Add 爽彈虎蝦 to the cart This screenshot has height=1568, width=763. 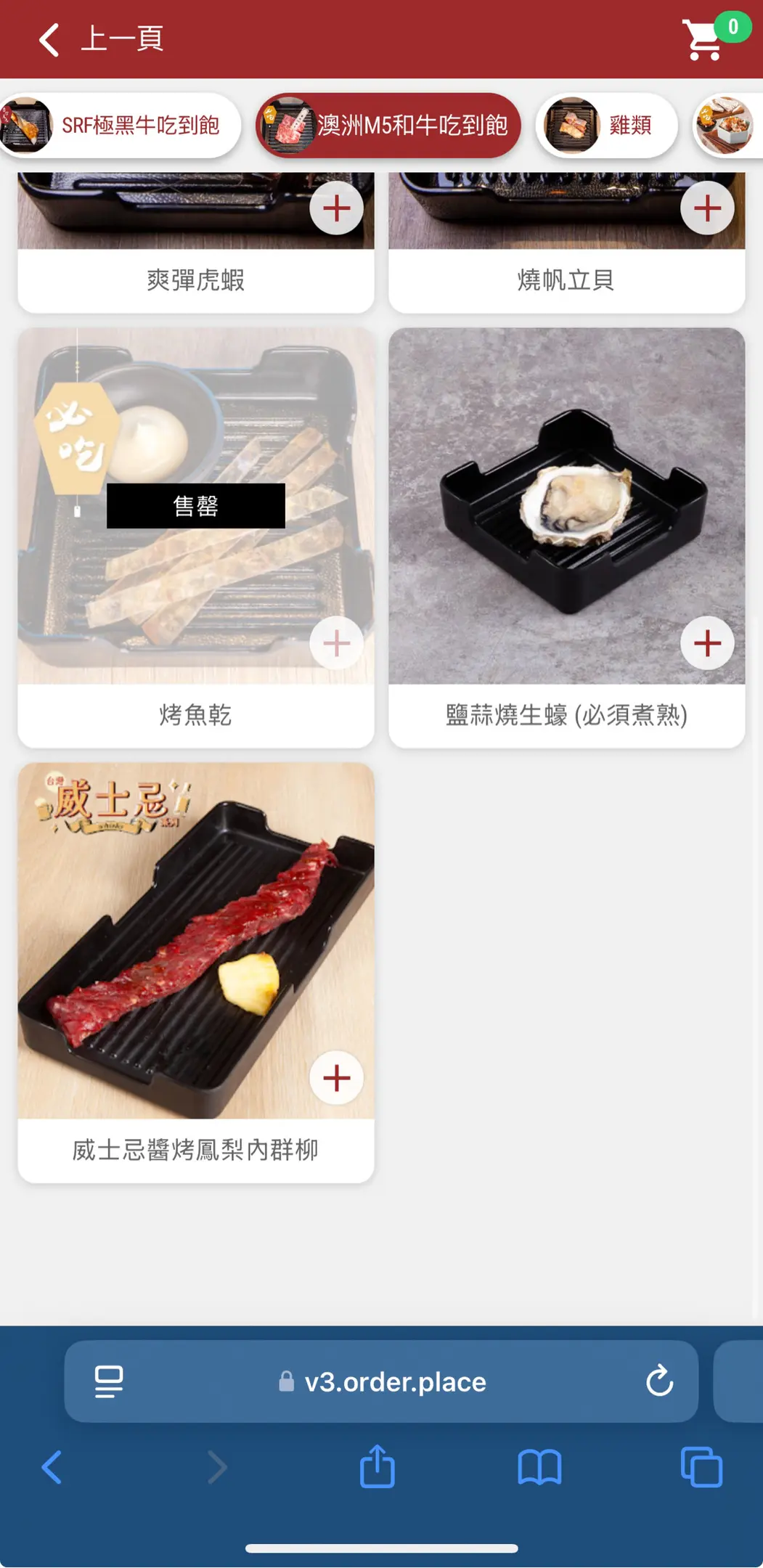coord(336,208)
